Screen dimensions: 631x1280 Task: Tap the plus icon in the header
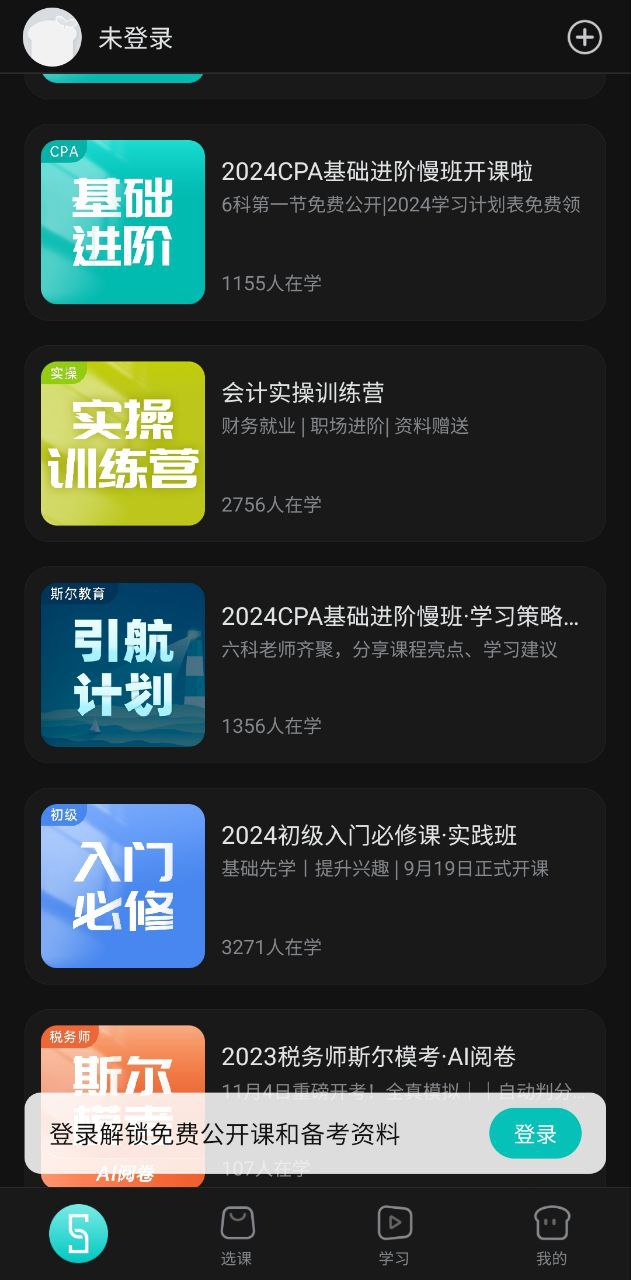tap(584, 38)
